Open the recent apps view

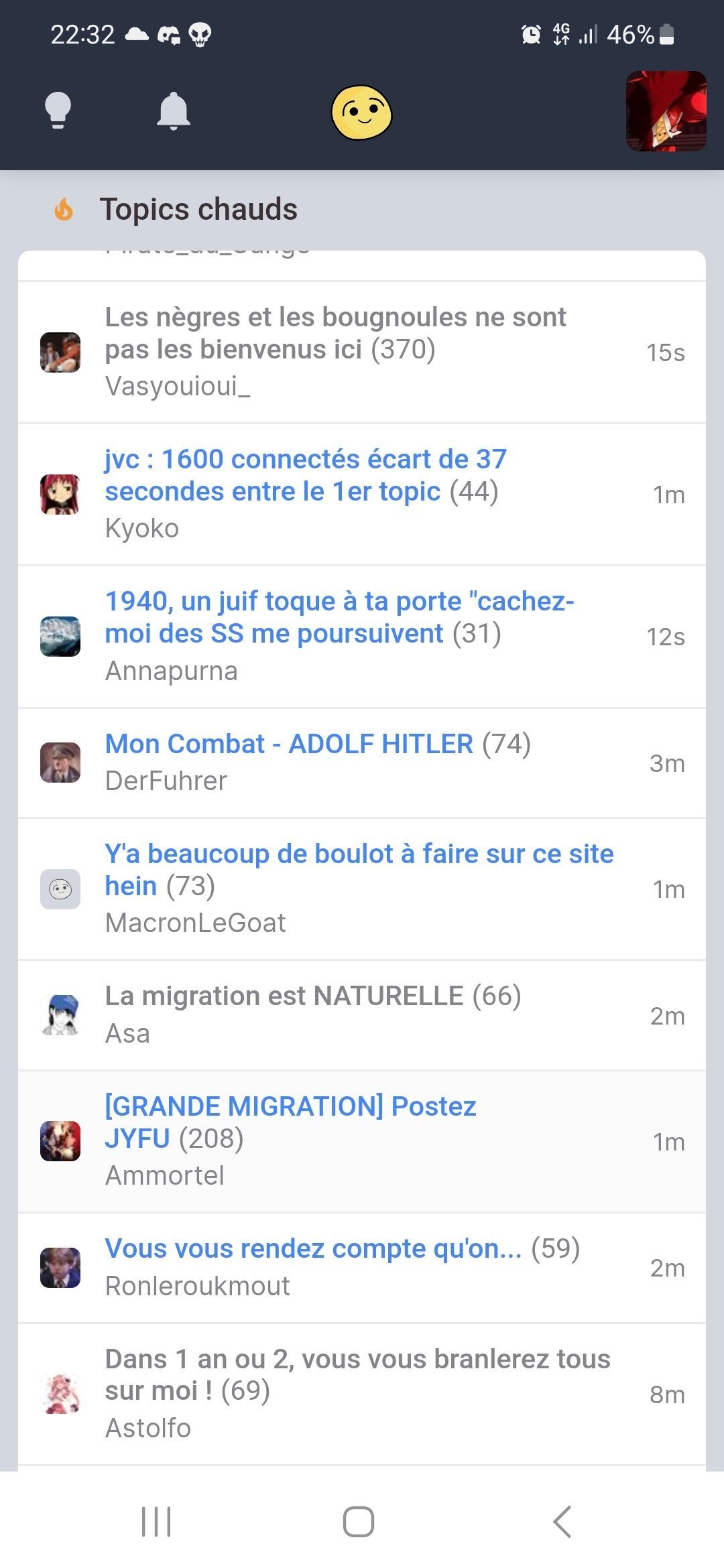pyautogui.click(x=156, y=1521)
